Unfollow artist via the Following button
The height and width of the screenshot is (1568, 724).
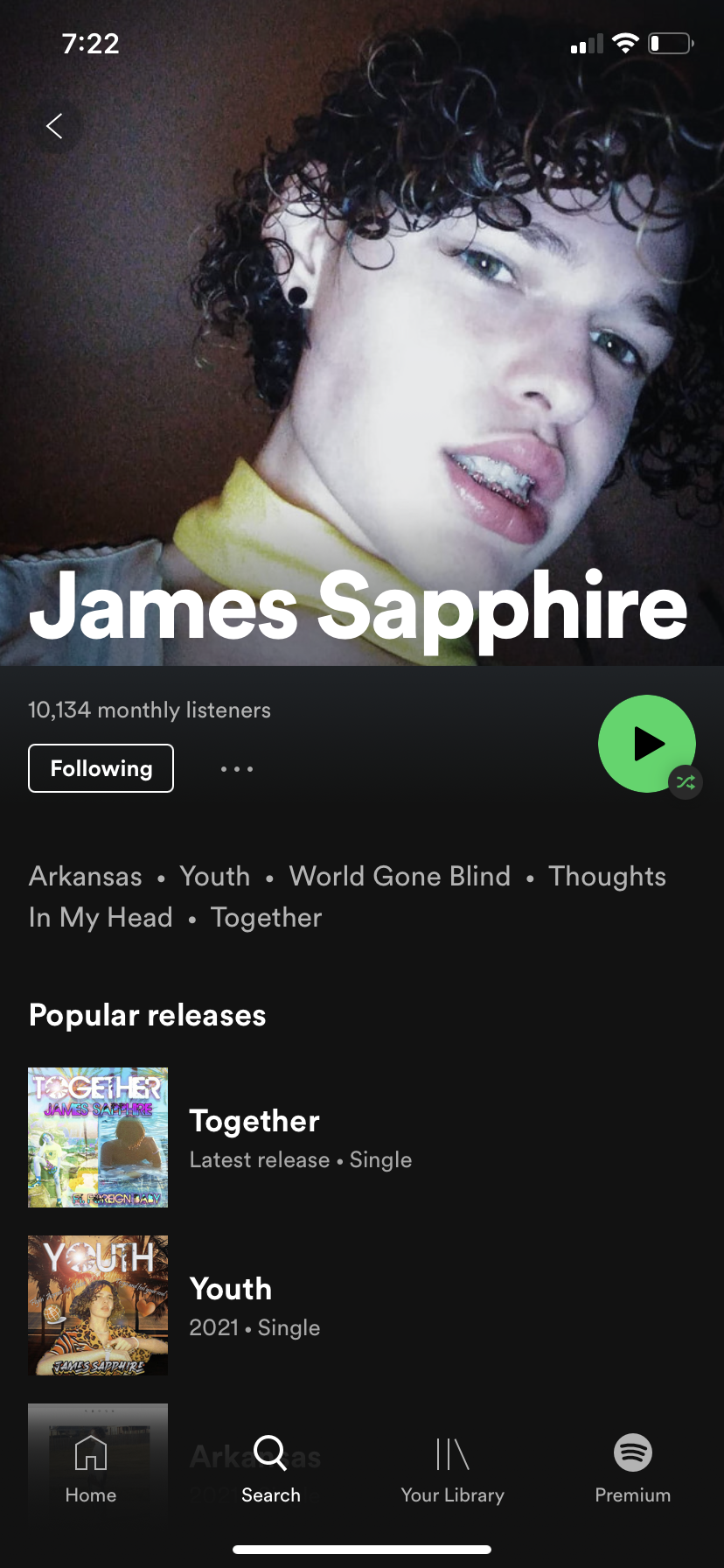101,768
